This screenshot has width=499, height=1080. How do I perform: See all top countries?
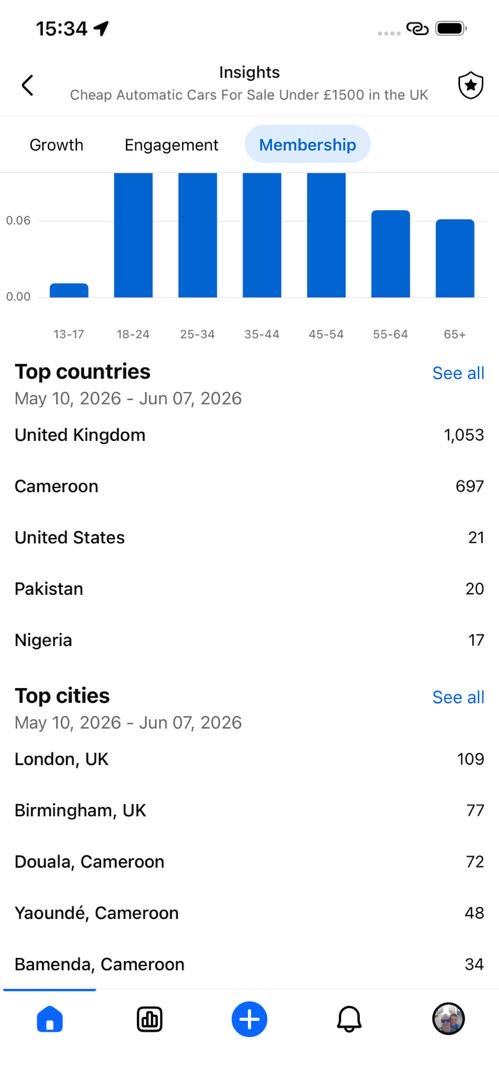click(x=458, y=373)
